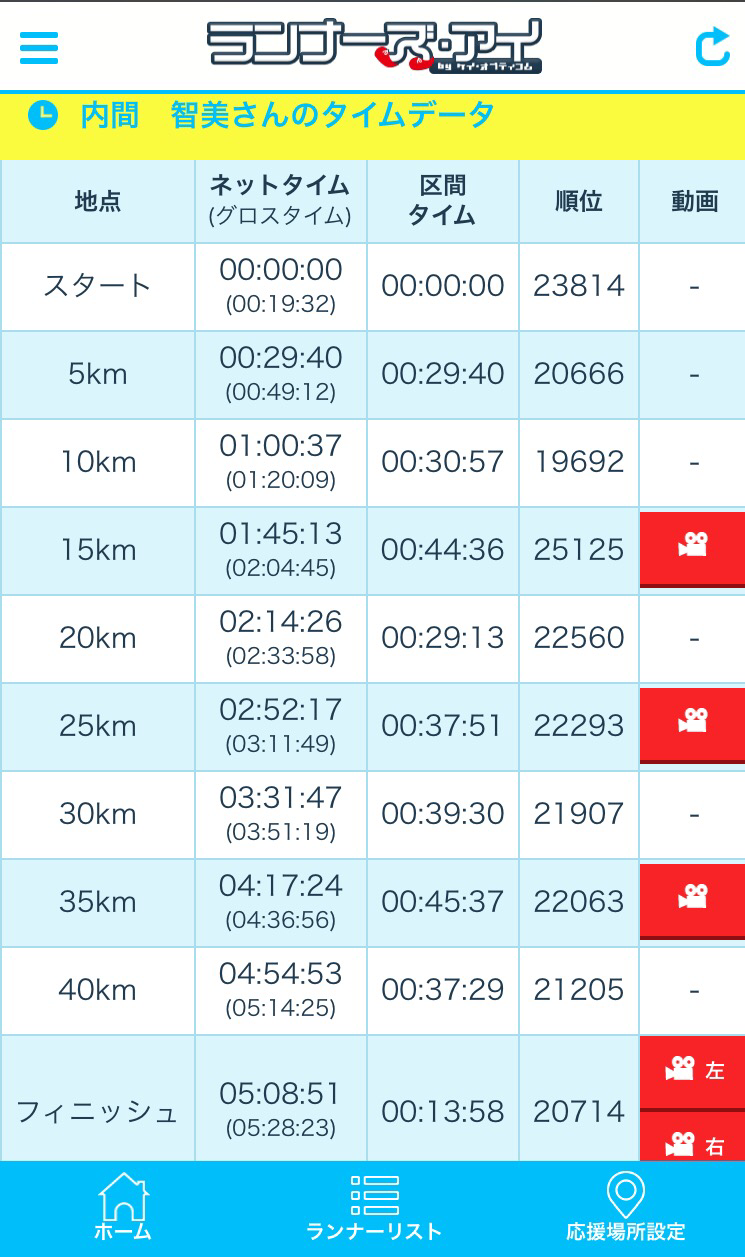Open the hamburger menu
745x1257 pixels.
pyautogui.click(x=38, y=47)
